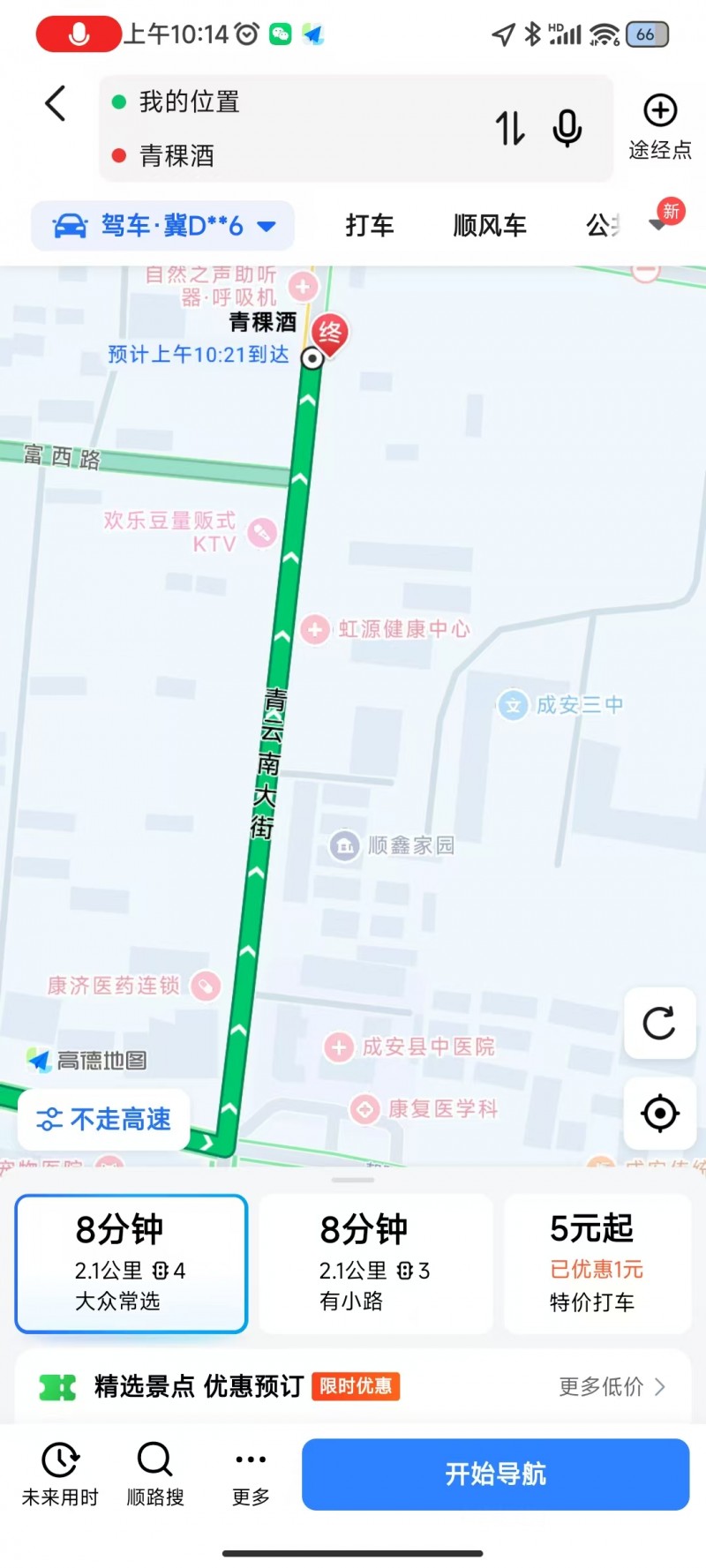This screenshot has height=1568, width=706.
Task: Start navigation with 开始导航
Action: click(495, 1474)
